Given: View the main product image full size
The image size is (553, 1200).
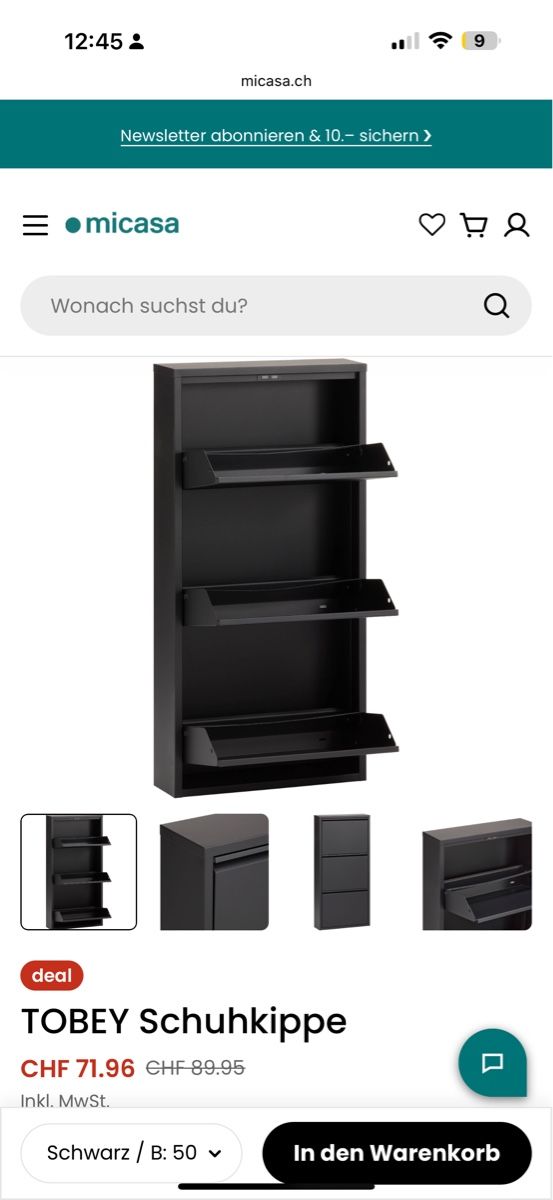Looking at the screenshot, I should tap(276, 578).
